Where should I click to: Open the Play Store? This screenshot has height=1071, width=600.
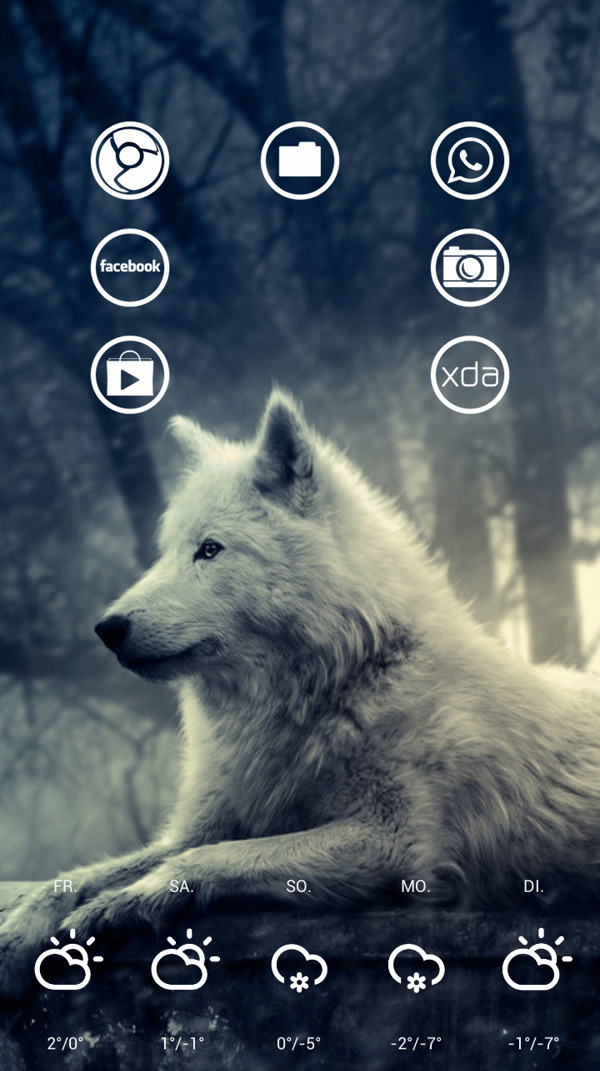[130, 375]
